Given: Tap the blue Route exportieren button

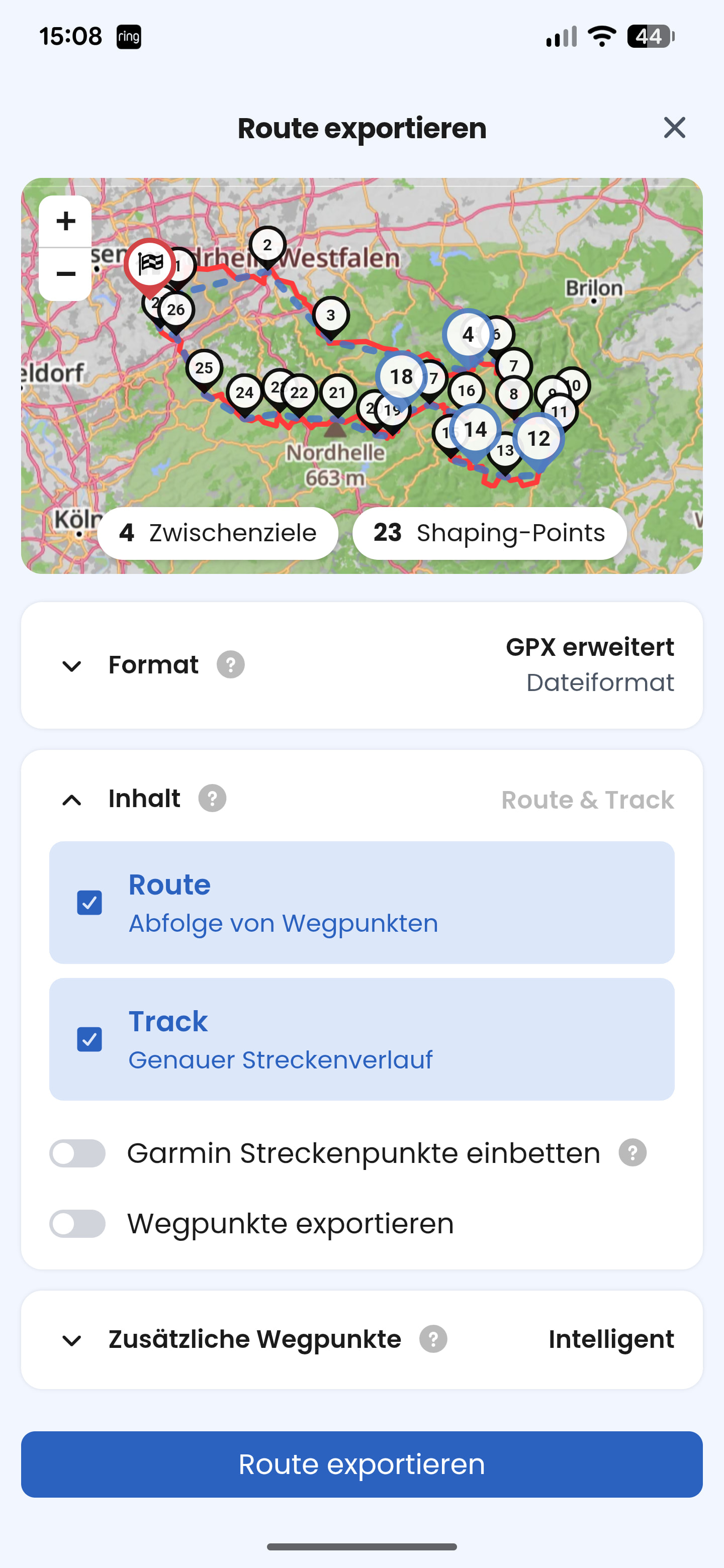Looking at the screenshot, I should pos(361,1464).
